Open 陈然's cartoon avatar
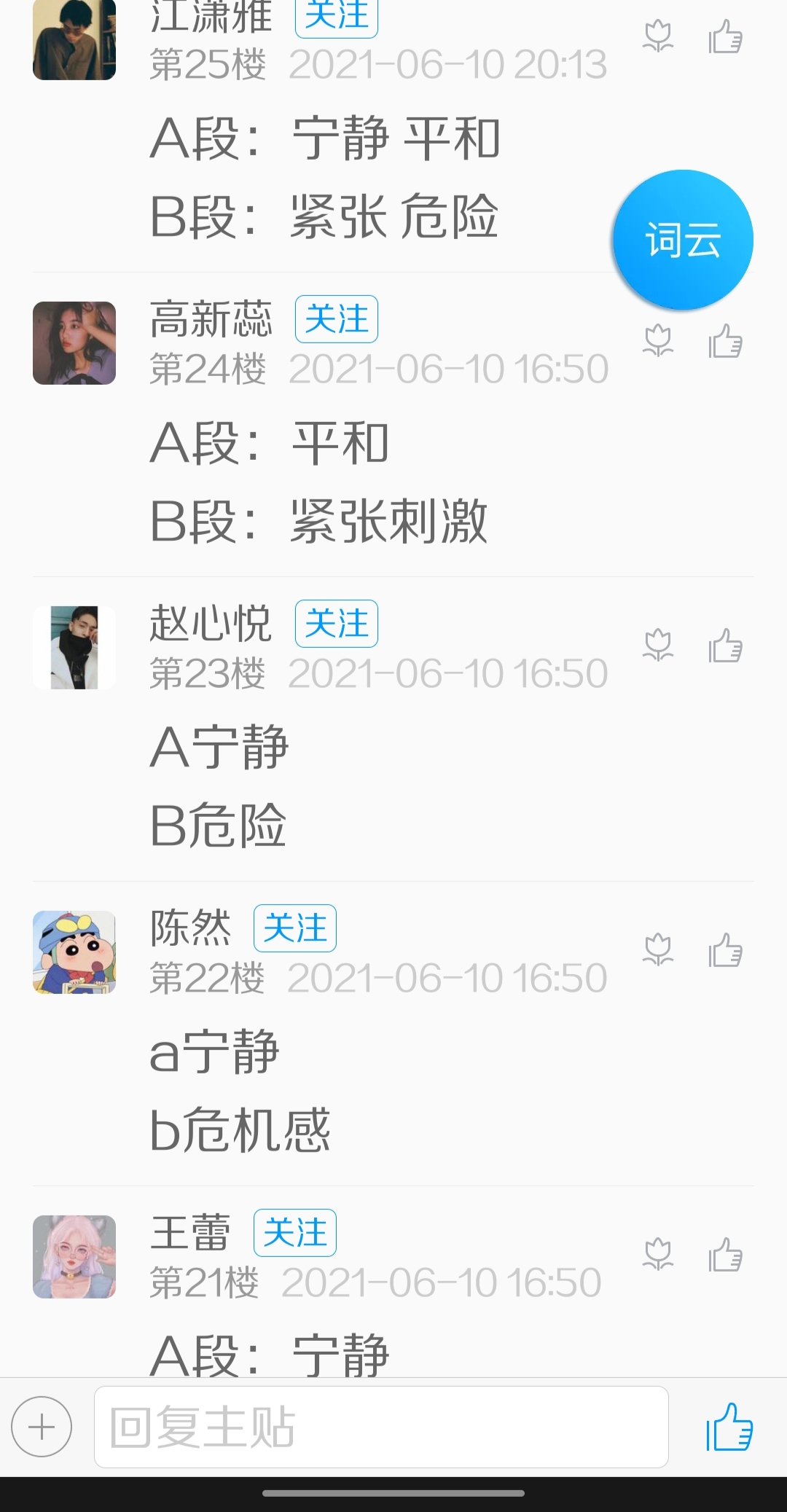Viewport: 787px width, 1512px height. tap(74, 952)
